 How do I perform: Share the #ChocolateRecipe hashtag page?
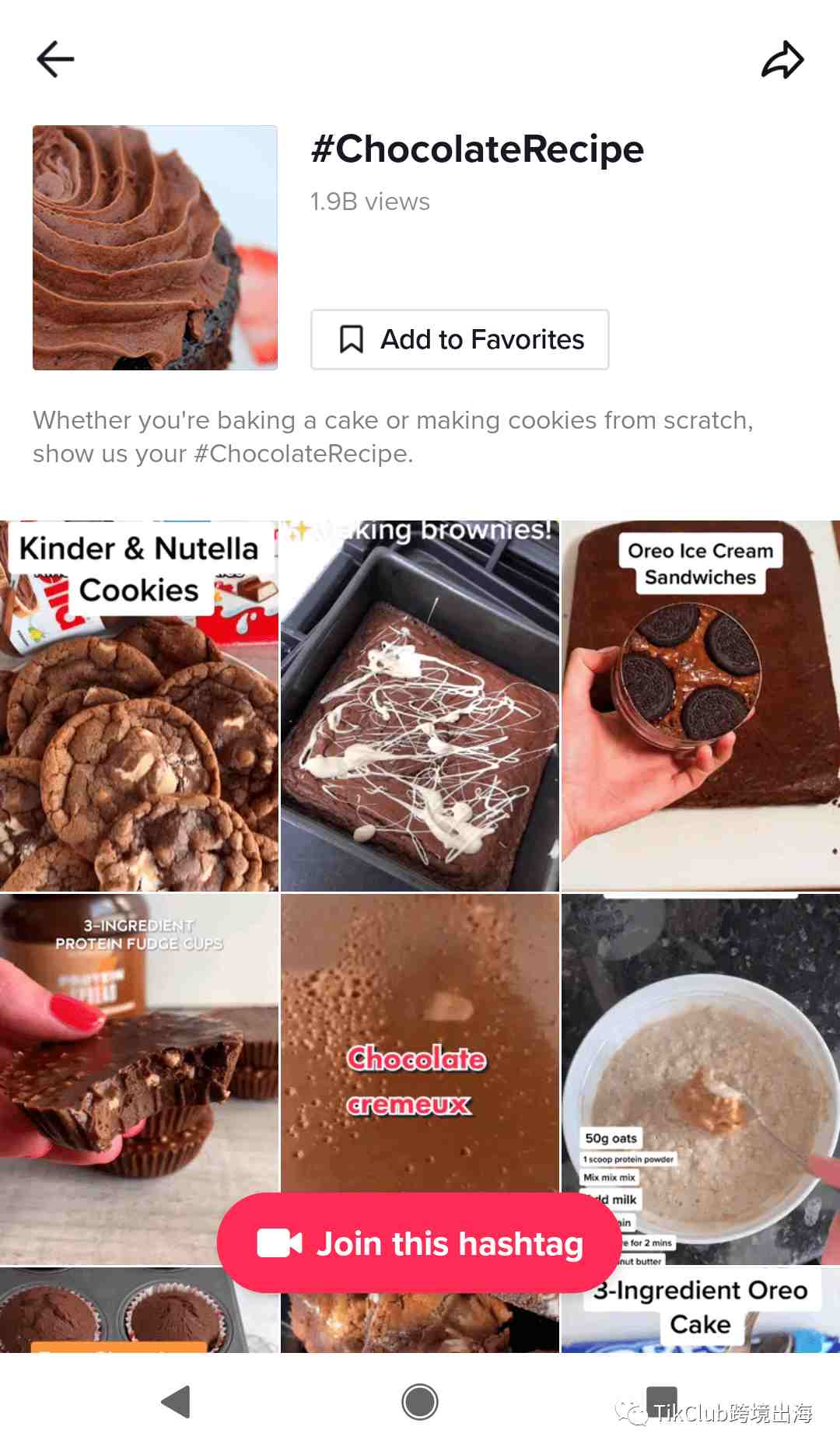click(x=782, y=60)
